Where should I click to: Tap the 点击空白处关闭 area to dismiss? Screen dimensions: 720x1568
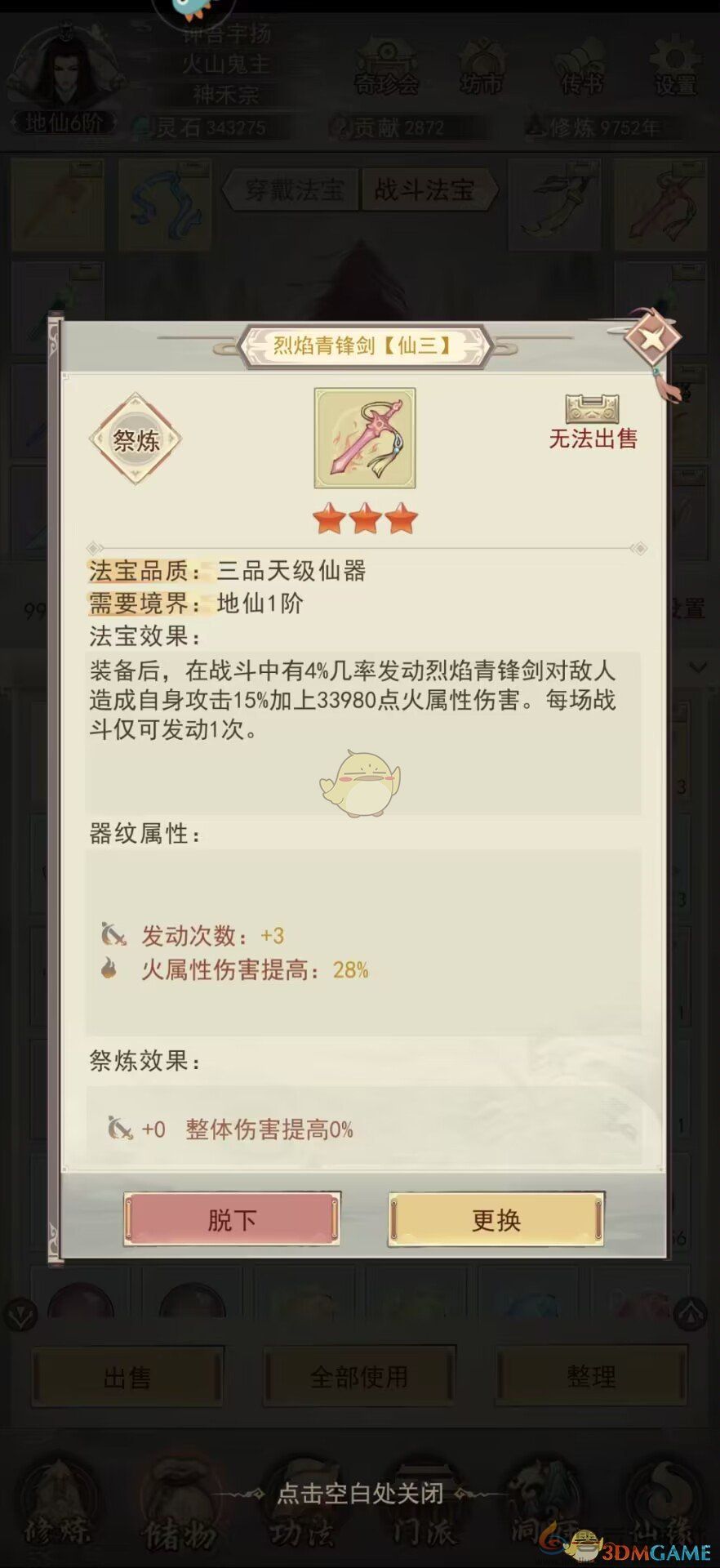pos(359,1494)
